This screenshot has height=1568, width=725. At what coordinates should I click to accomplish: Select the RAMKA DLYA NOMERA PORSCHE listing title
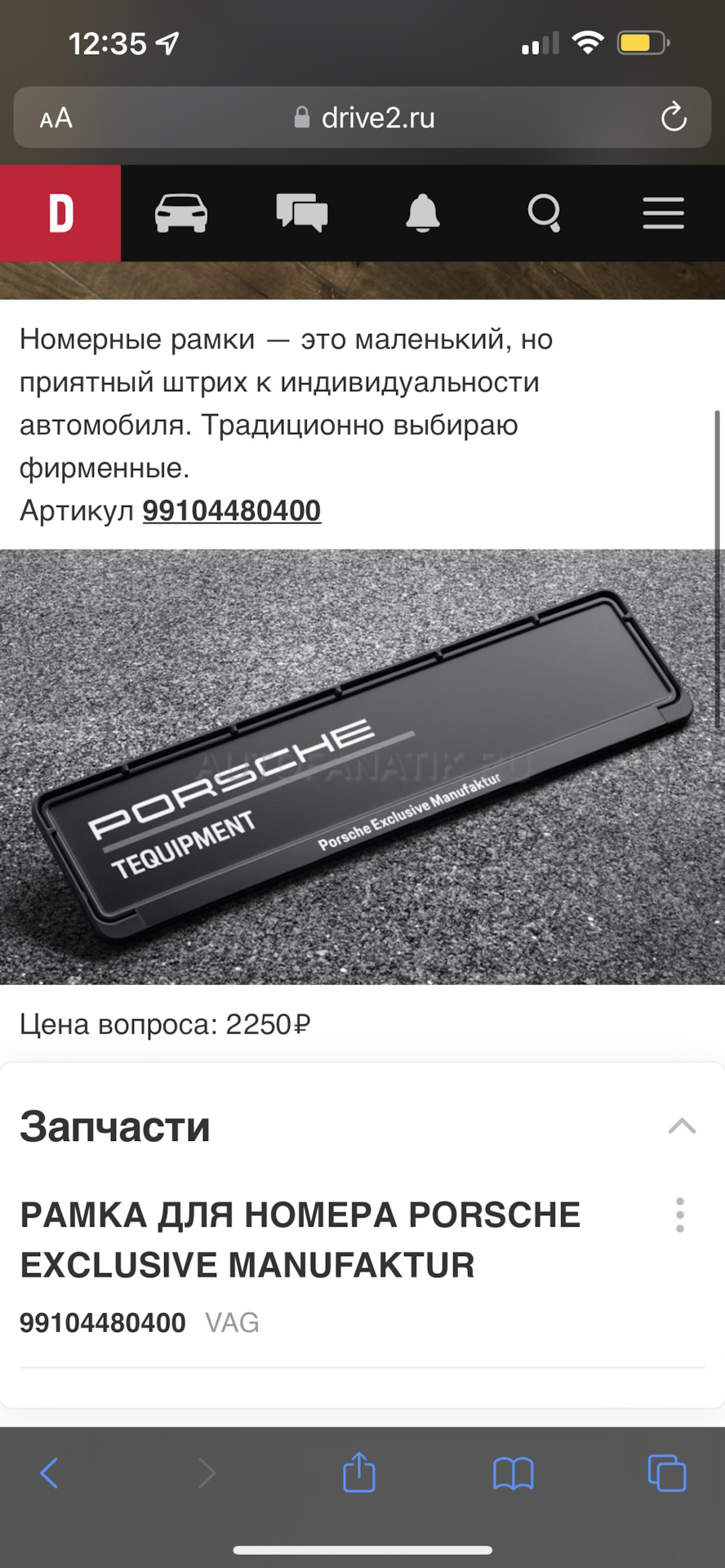pos(300,1238)
